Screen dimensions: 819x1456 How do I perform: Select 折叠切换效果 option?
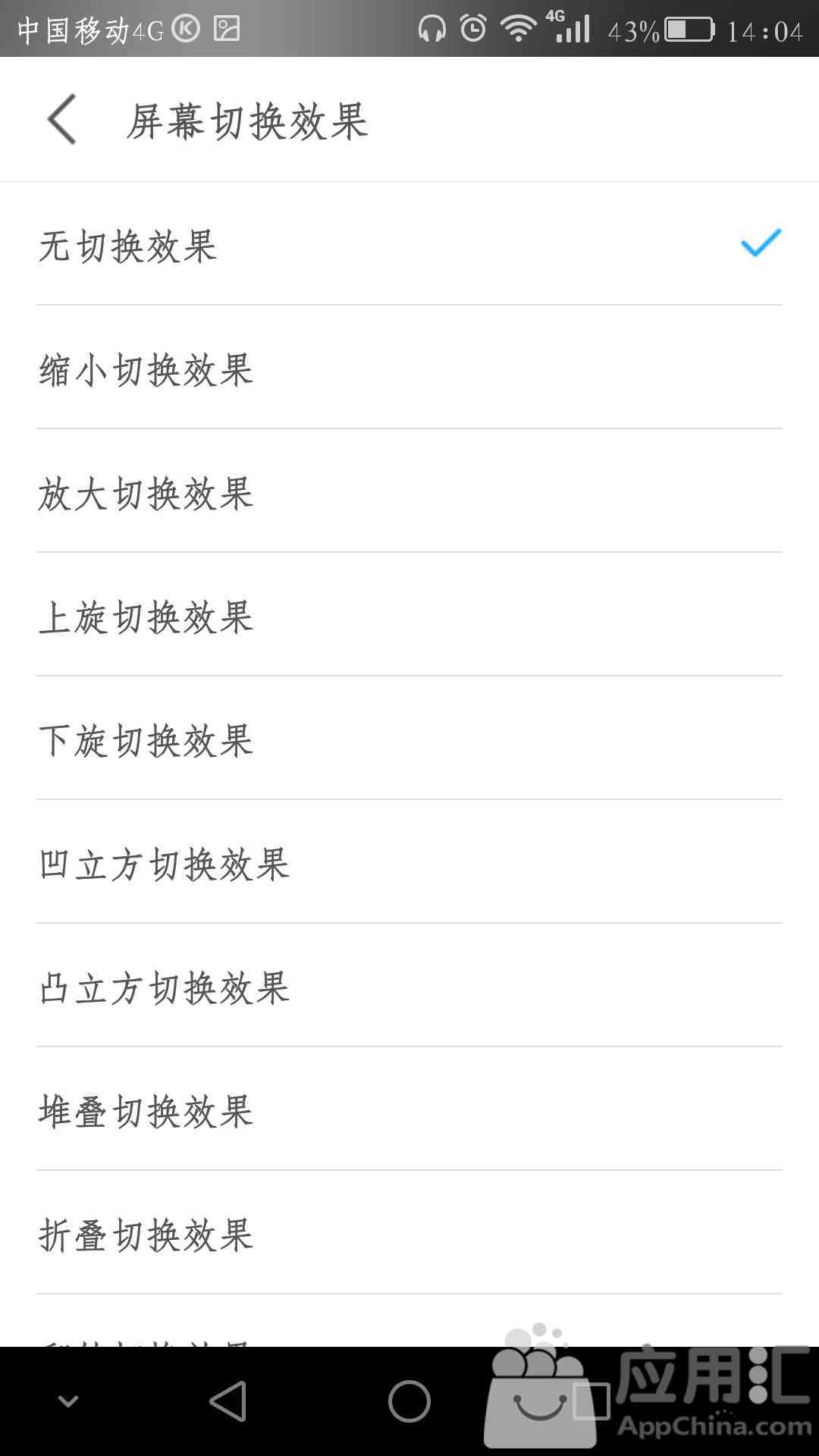(x=409, y=1233)
